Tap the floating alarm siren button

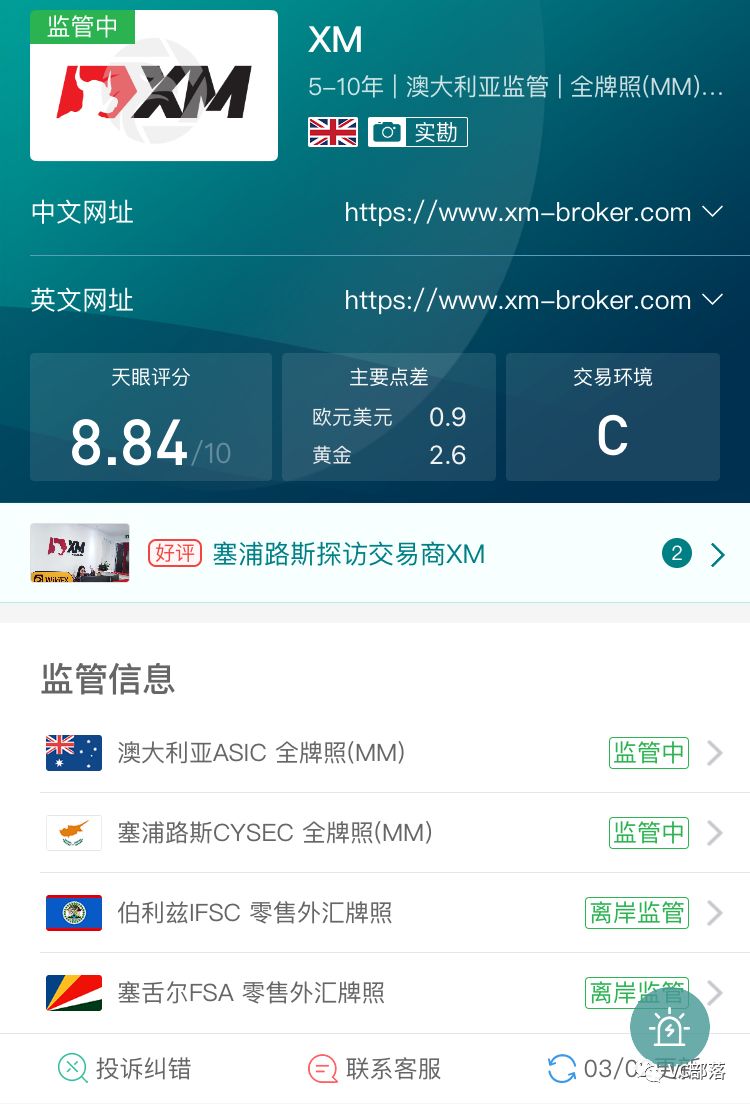[x=669, y=1027]
